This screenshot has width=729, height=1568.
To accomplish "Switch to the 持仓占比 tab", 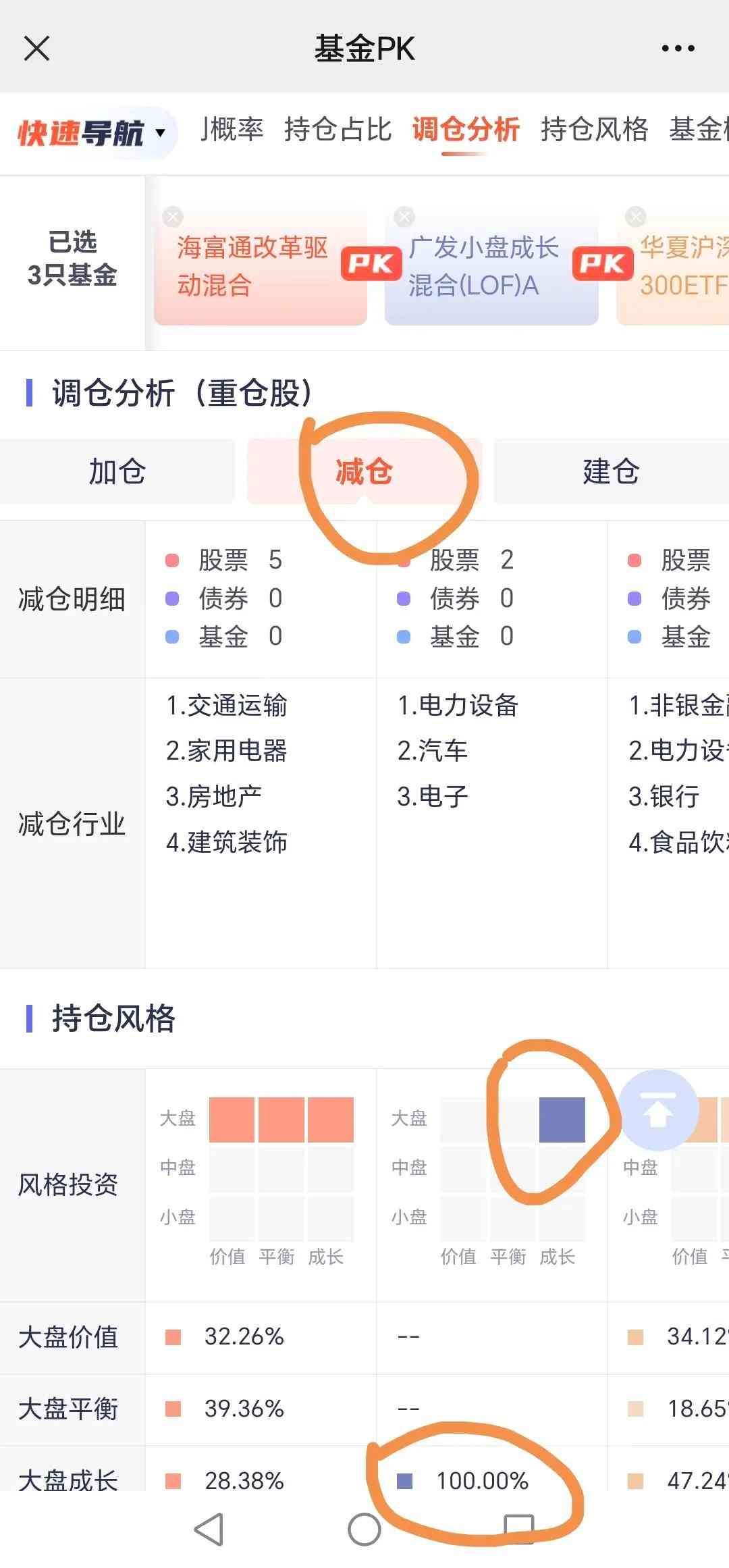I will coord(337,130).
